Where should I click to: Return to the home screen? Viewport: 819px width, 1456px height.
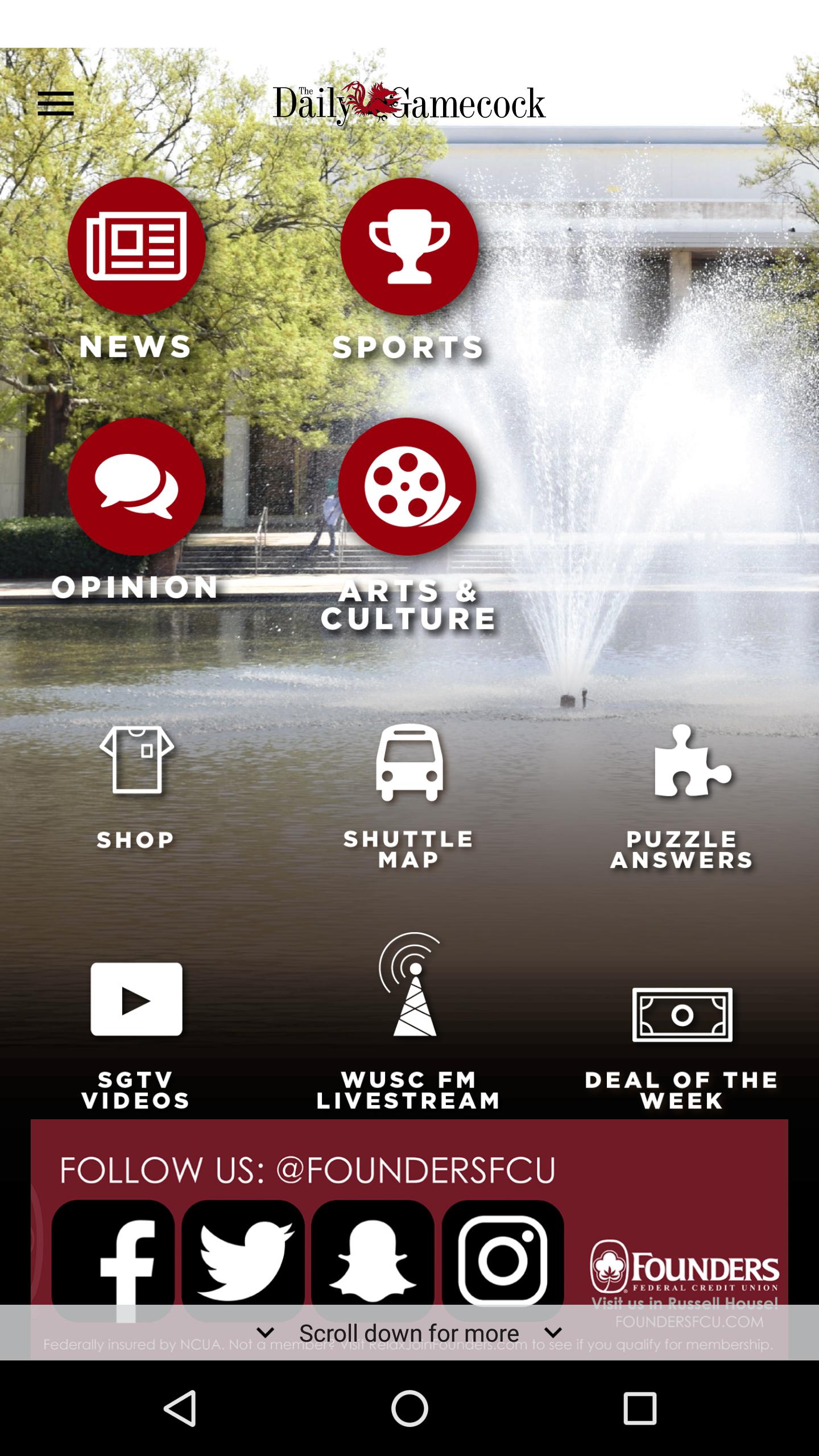click(x=409, y=1408)
